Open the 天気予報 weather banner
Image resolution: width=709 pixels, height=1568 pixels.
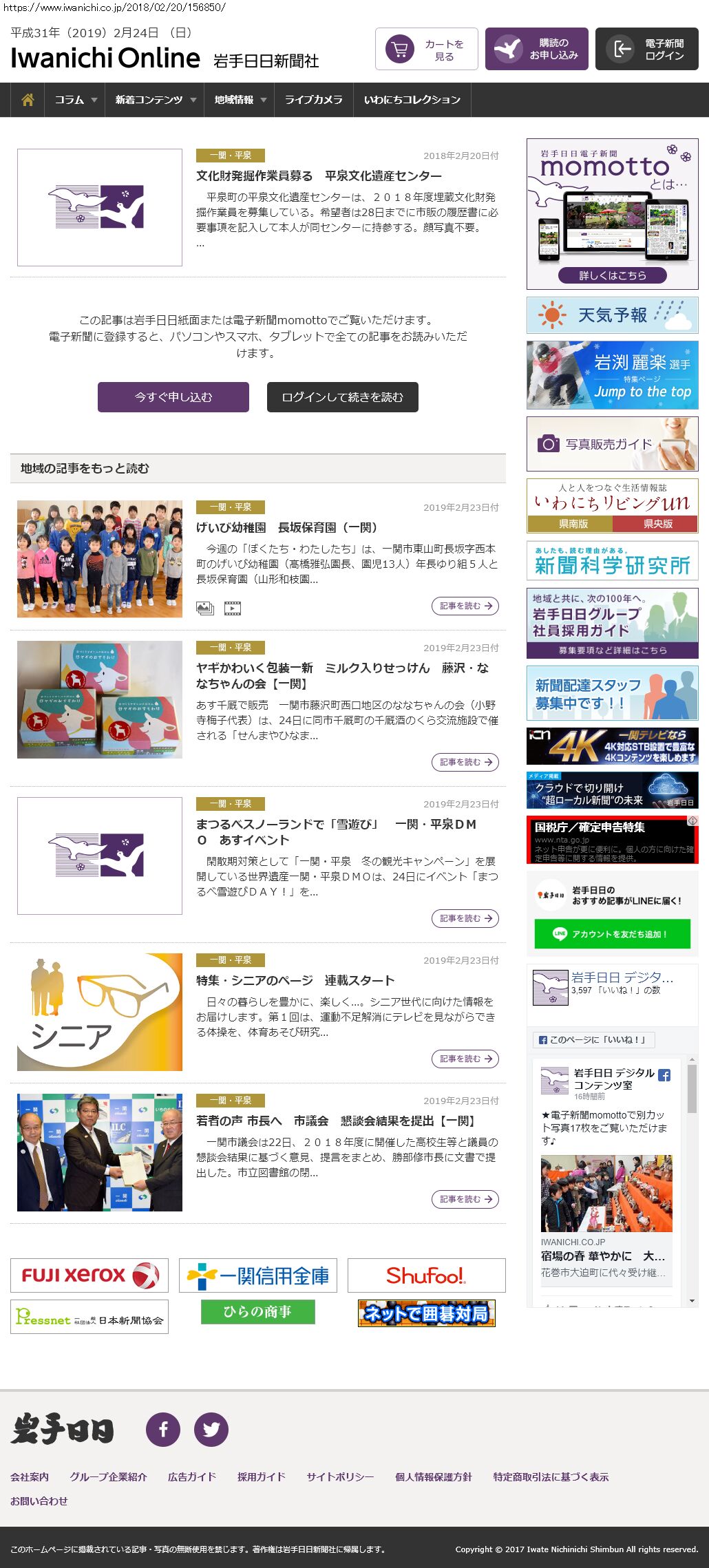(x=612, y=315)
